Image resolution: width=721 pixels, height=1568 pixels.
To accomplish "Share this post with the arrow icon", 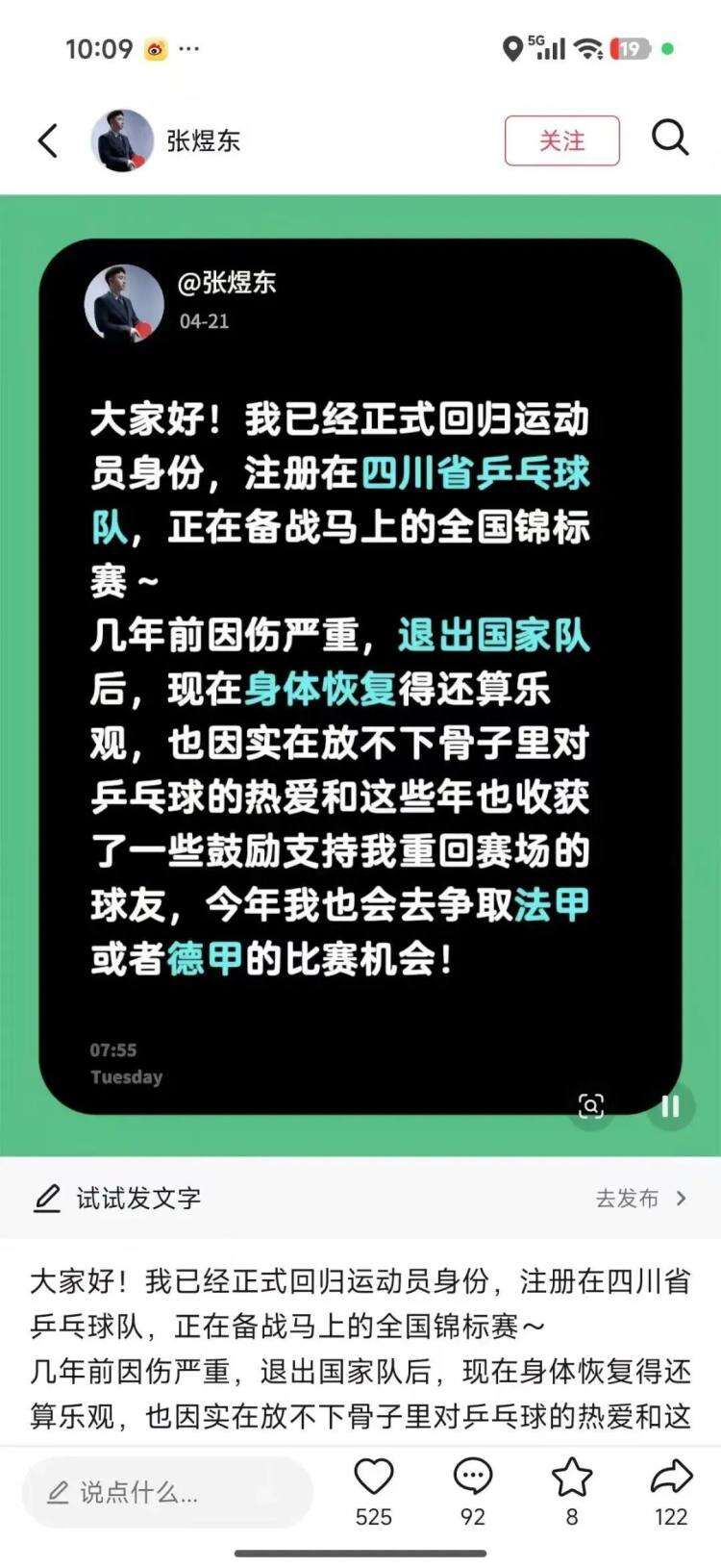I will [x=671, y=1478].
